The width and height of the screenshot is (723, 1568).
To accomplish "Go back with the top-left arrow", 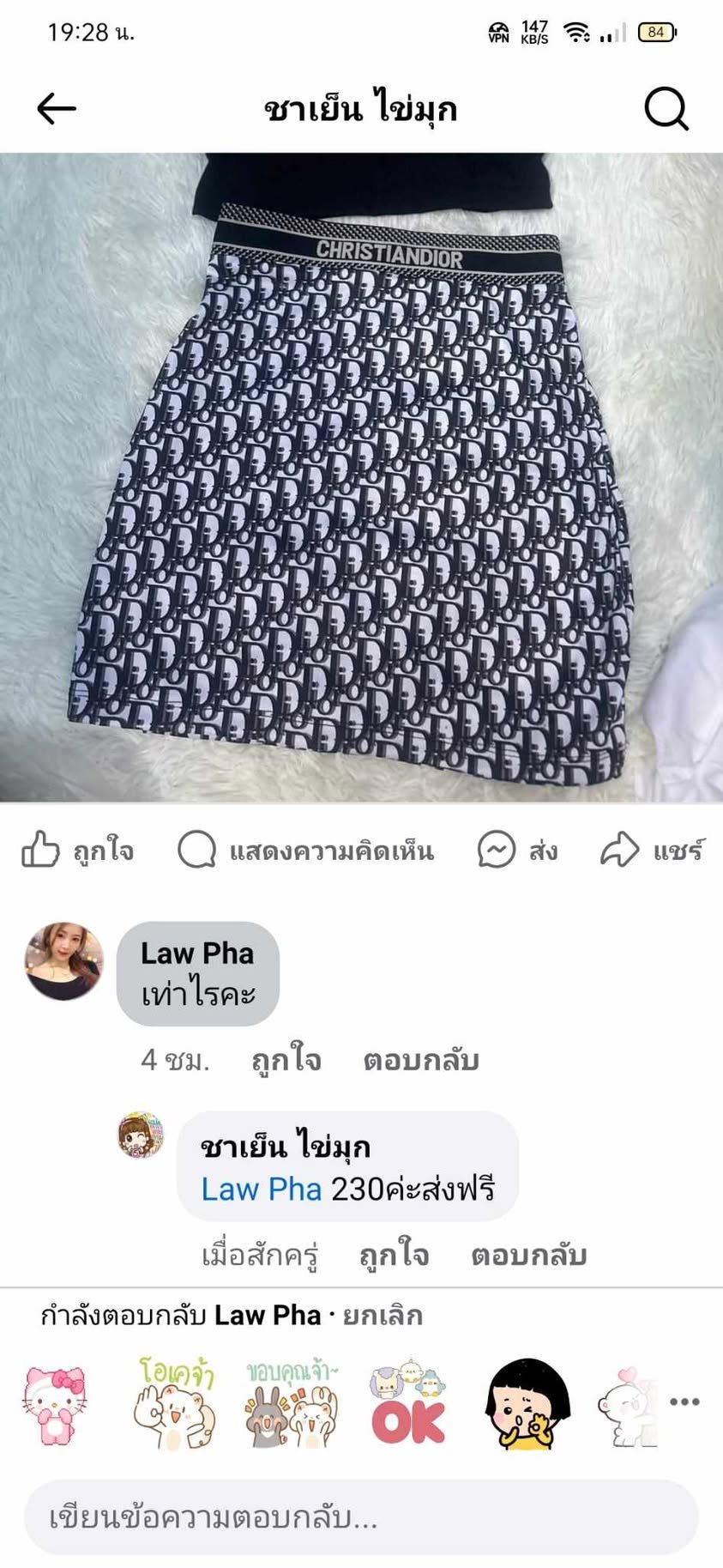I will click(x=57, y=109).
